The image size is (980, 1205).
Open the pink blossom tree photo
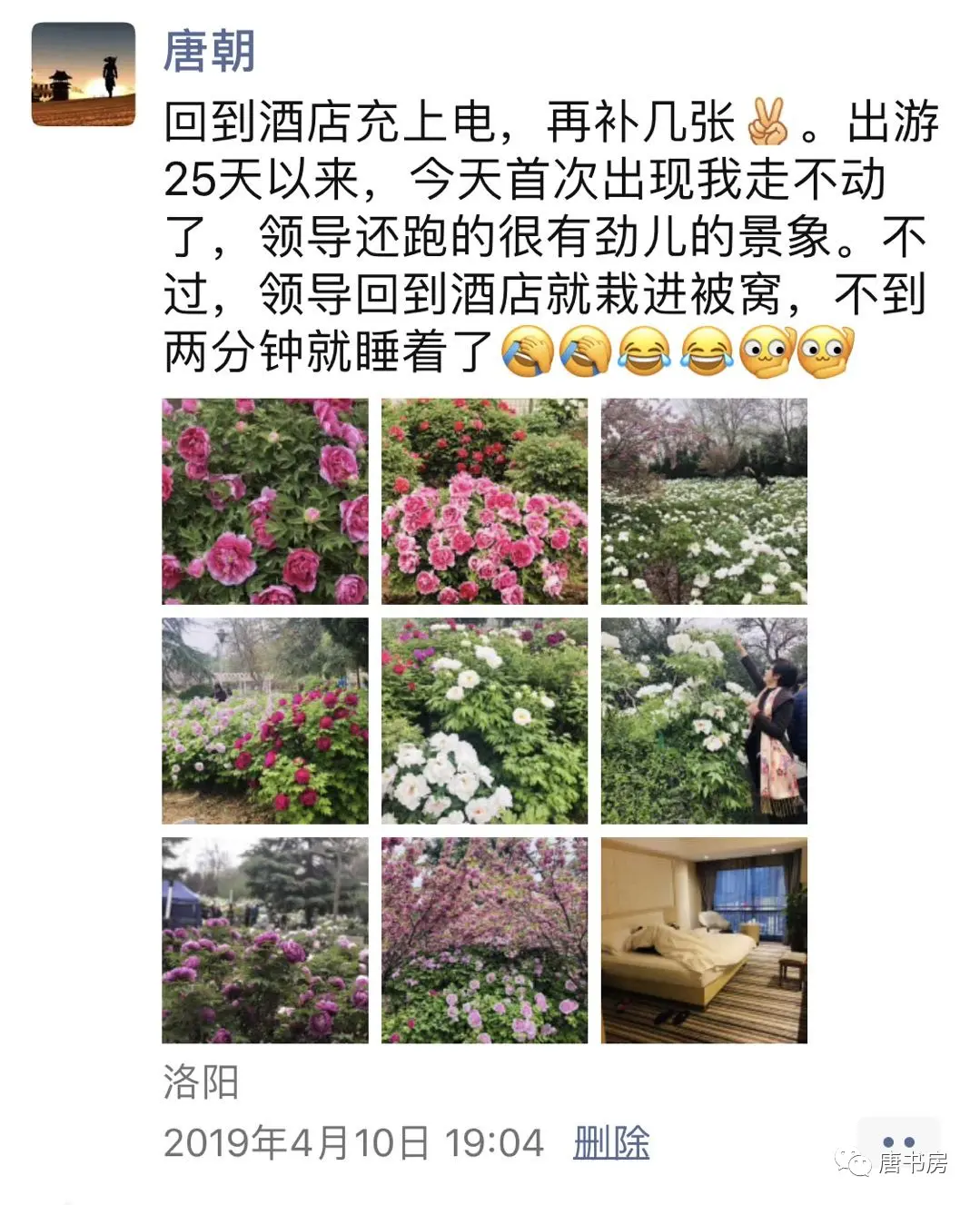(484, 941)
